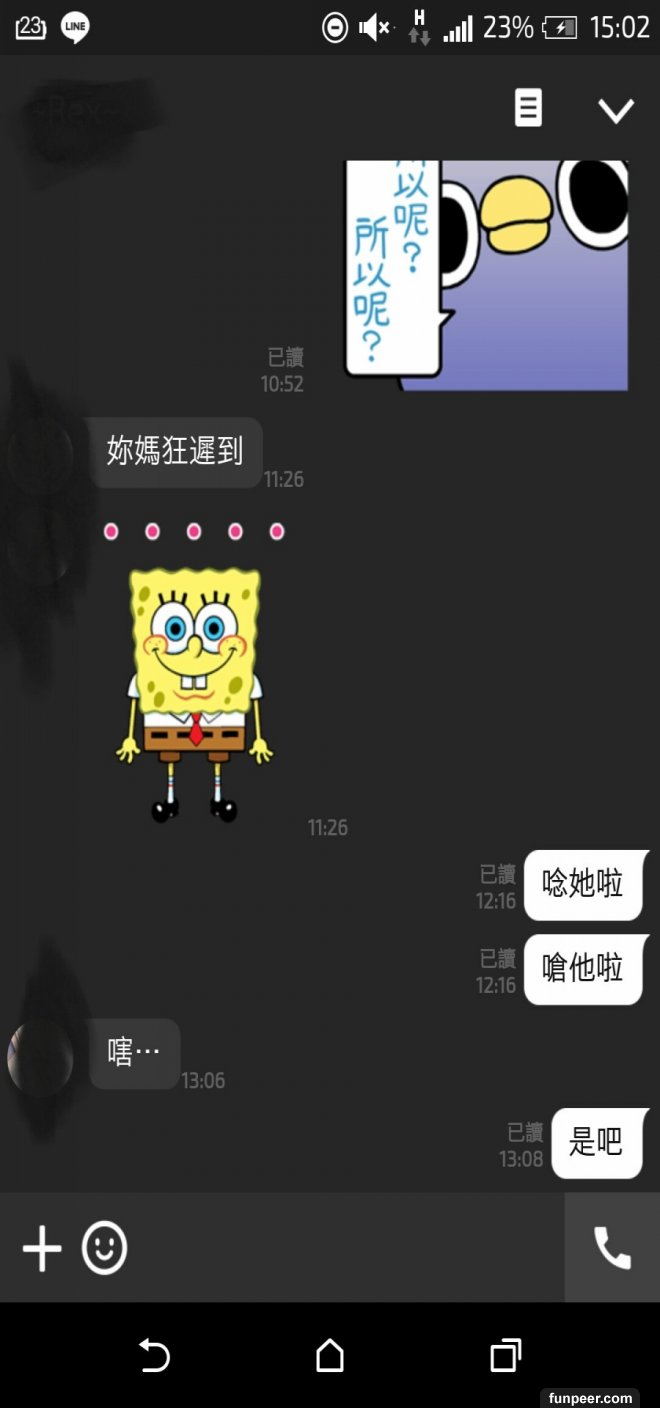This screenshot has height=1408, width=660.
Task: Open the SpongeBob sticker
Action: 195,690
